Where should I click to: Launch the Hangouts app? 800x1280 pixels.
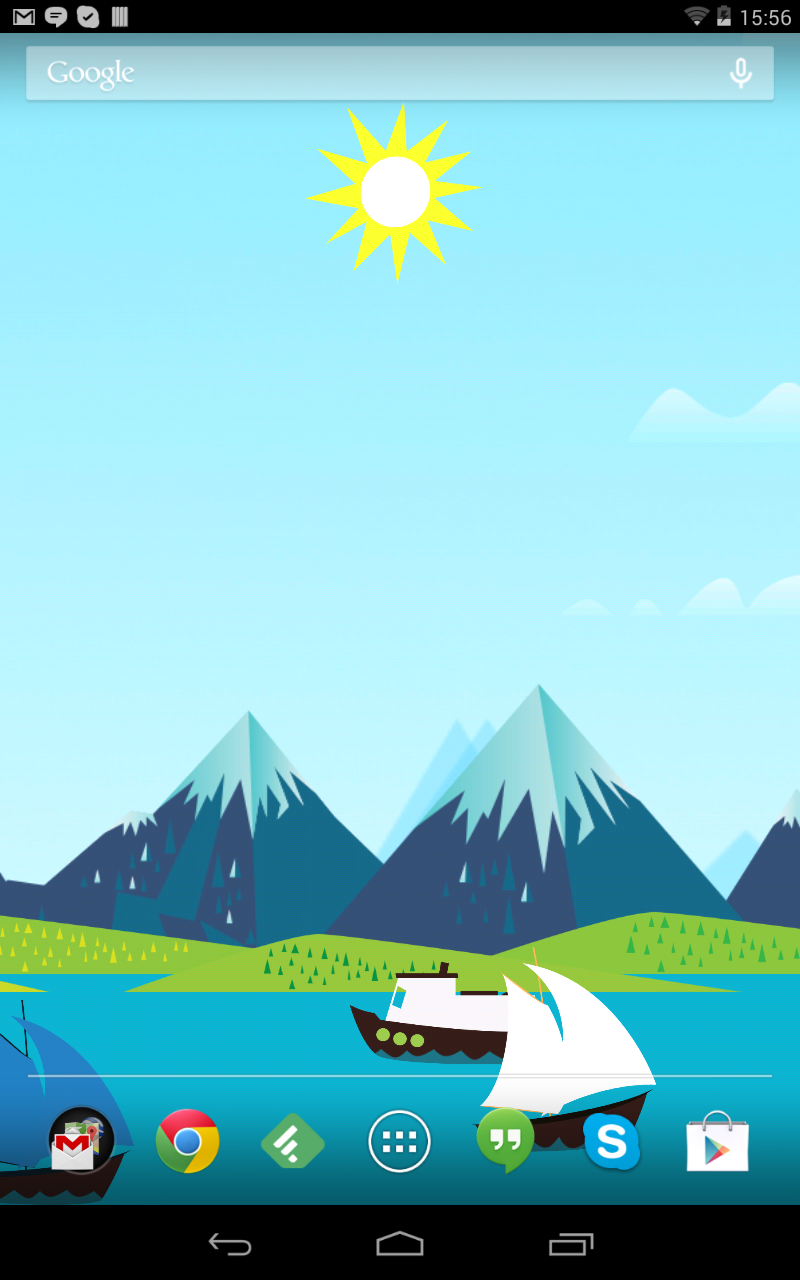pyautogui.click(x=505, y=1141)
